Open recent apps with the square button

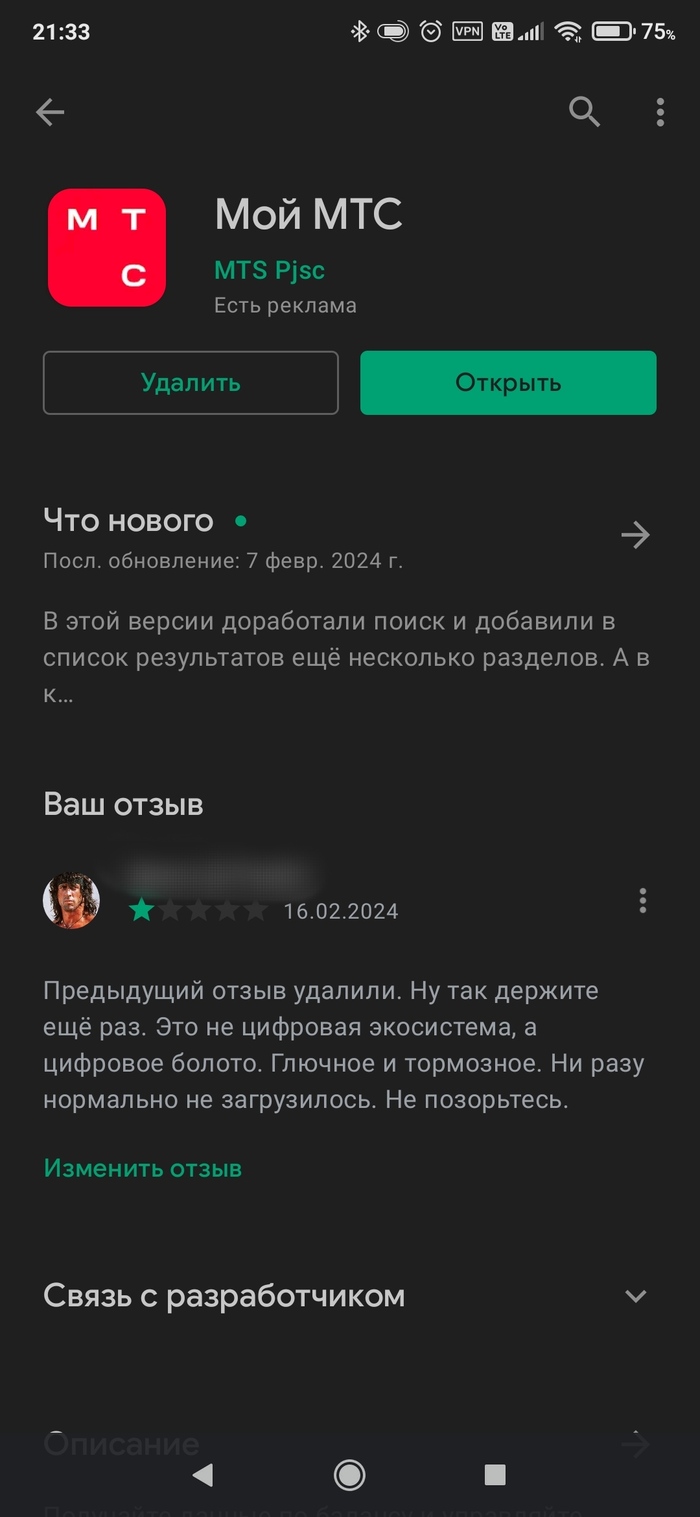pos(494,1474)
